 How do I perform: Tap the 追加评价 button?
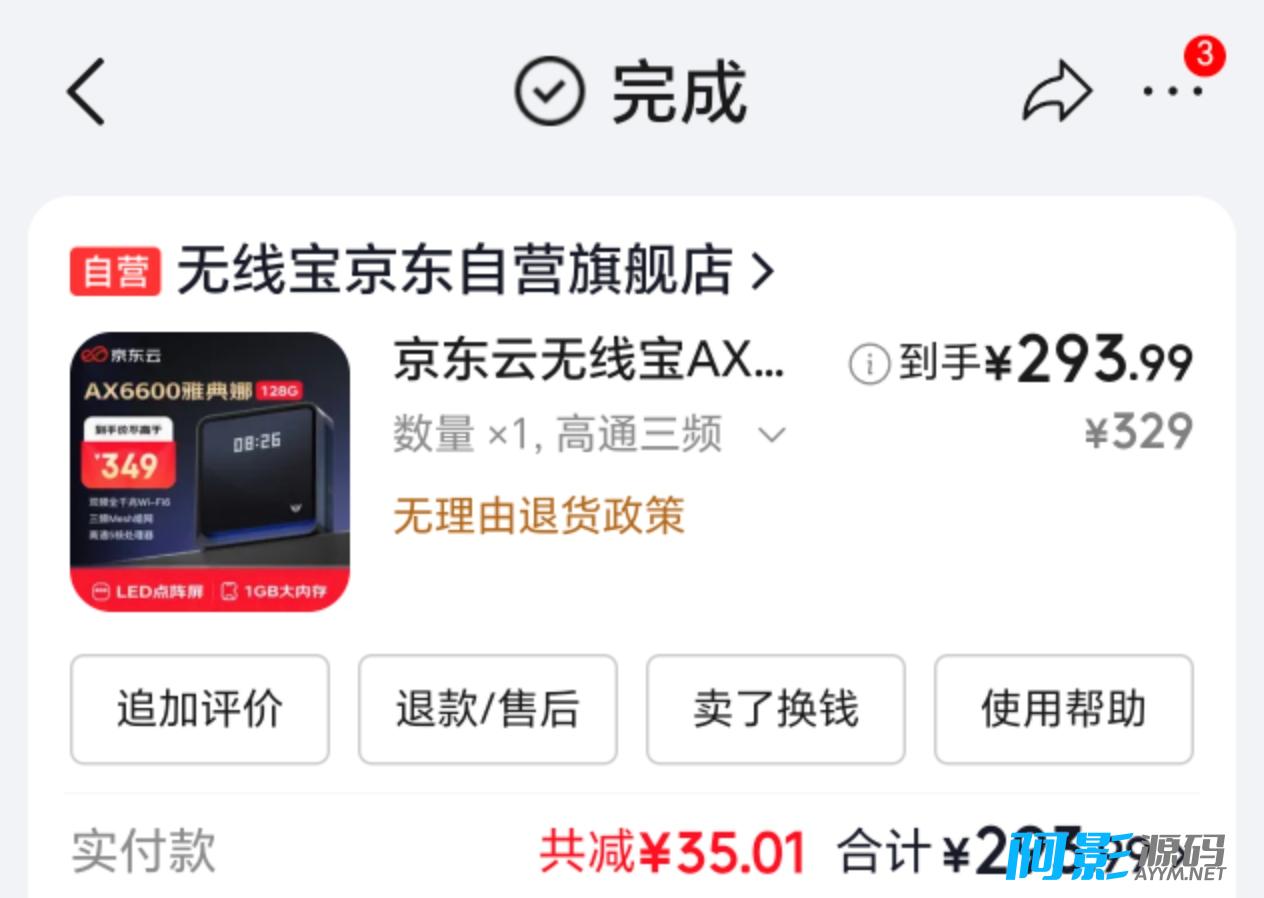click(200, 709)
